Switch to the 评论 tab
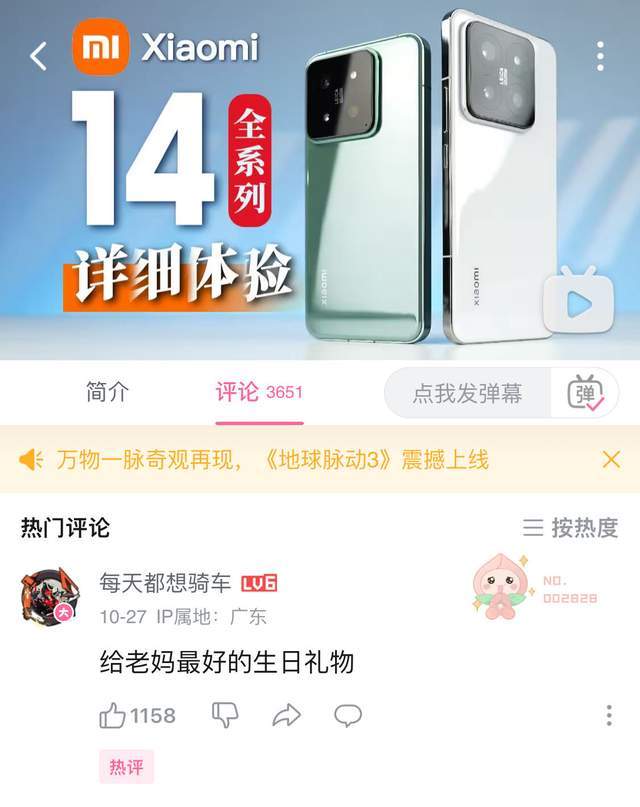640x807 pixels. point(258,393)
